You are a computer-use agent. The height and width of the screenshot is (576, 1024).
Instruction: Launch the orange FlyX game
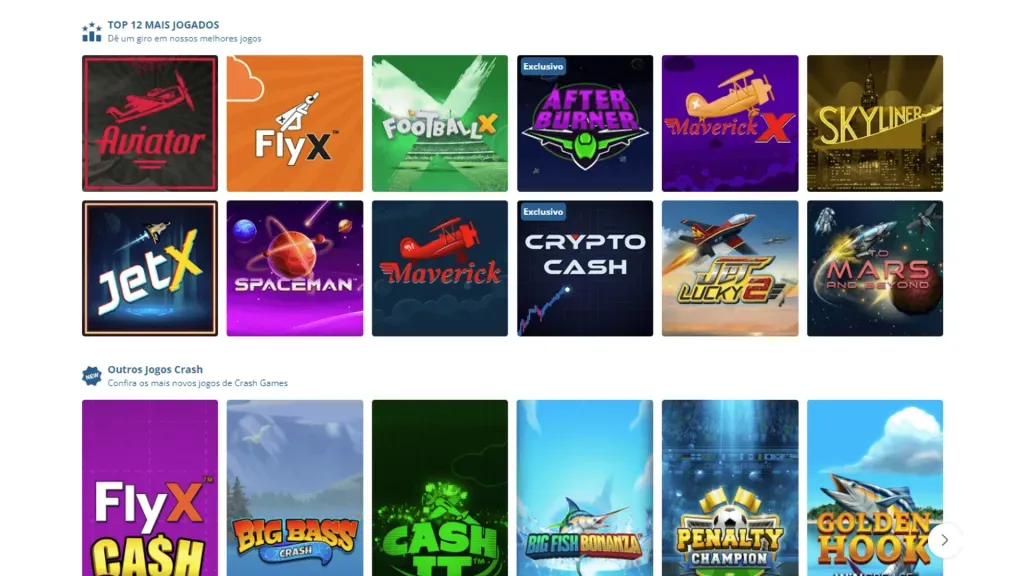(x=295, y=123)
